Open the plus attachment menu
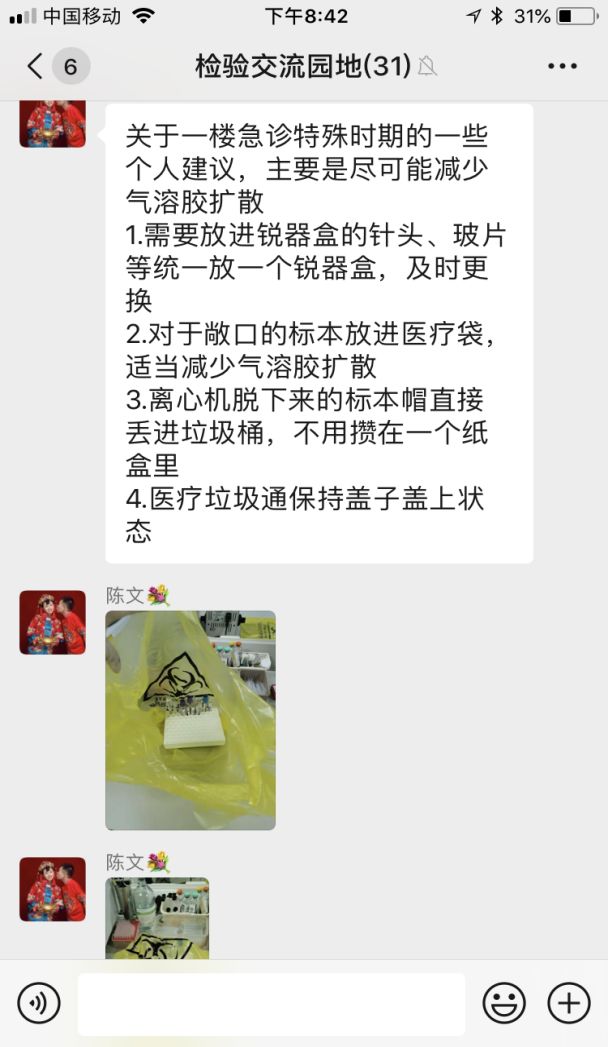Image resolution: width=608 pixels, height=1047 pixels. click(569, 1003)
